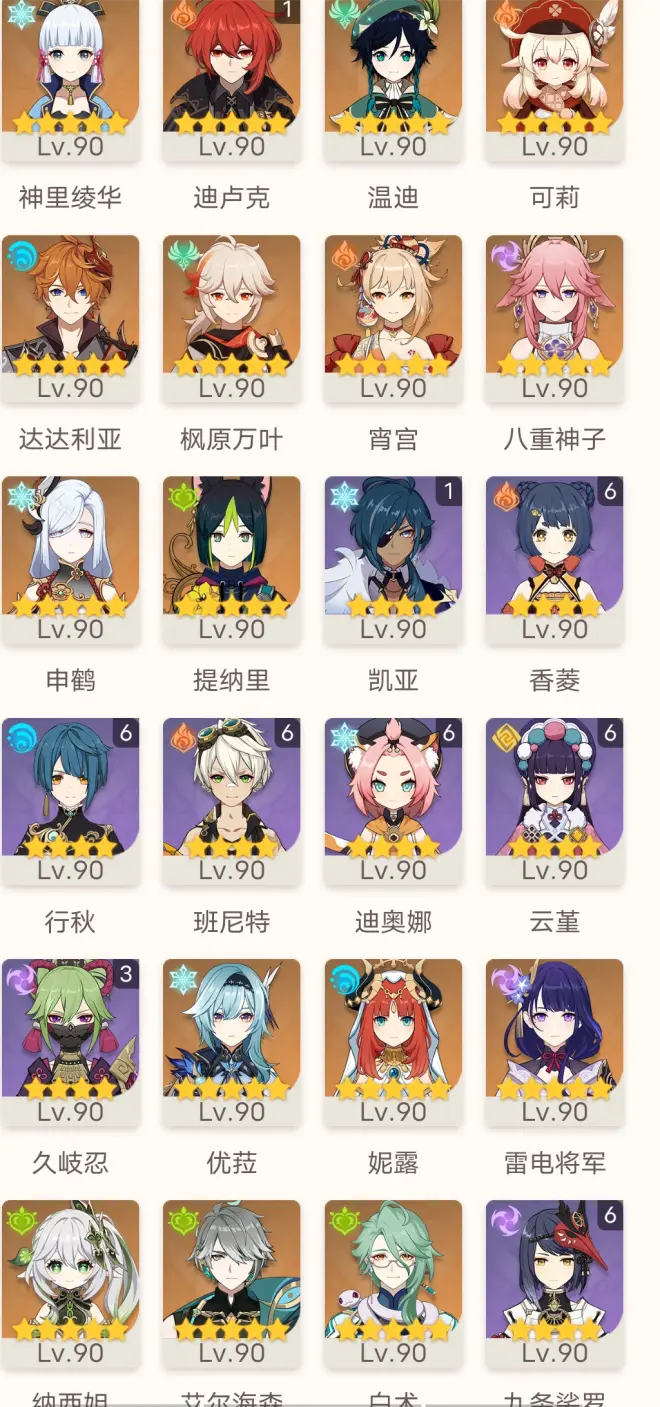Open 久岐忍 character card
The width and height of the screenshot is (660, 1407).
point(70,1038)
